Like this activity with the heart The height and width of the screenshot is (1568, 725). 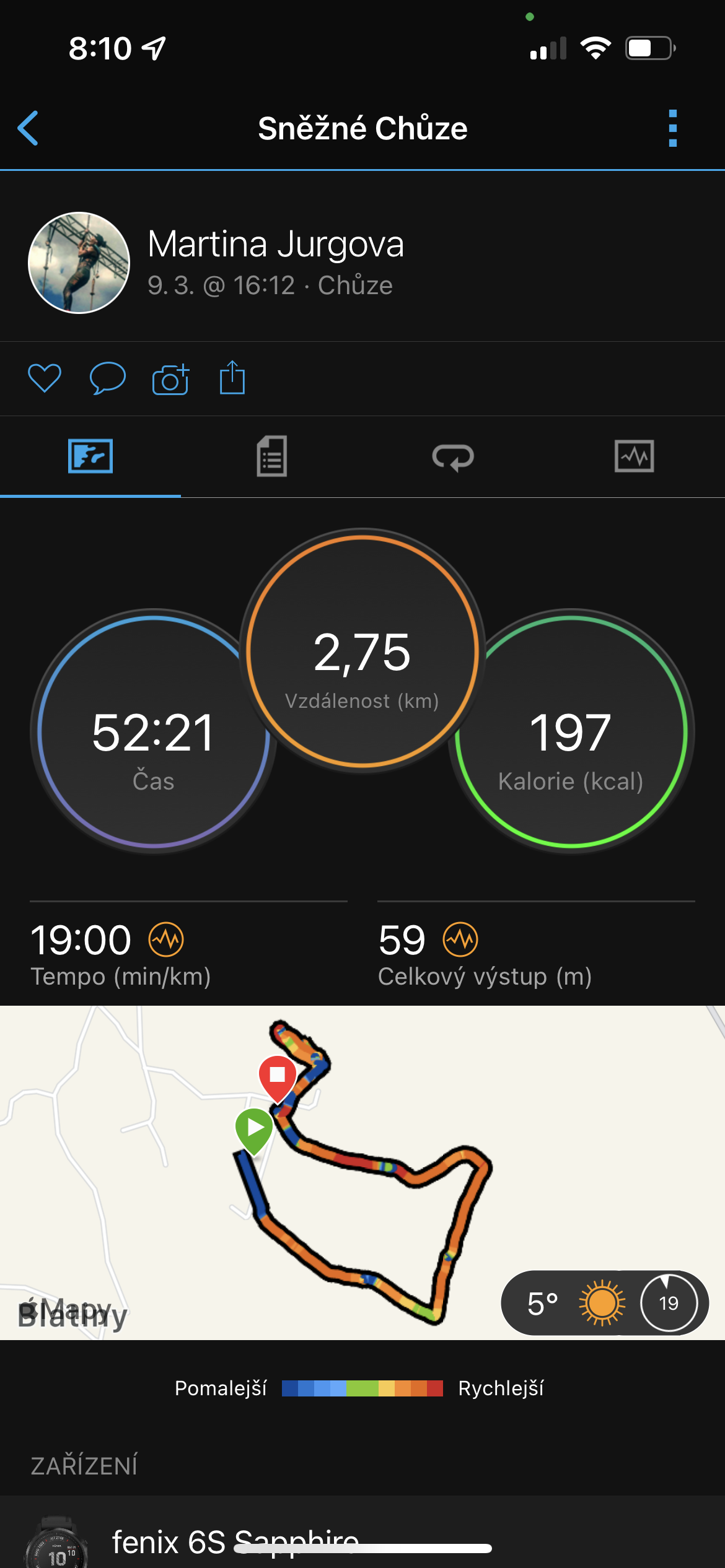[45, 378]
